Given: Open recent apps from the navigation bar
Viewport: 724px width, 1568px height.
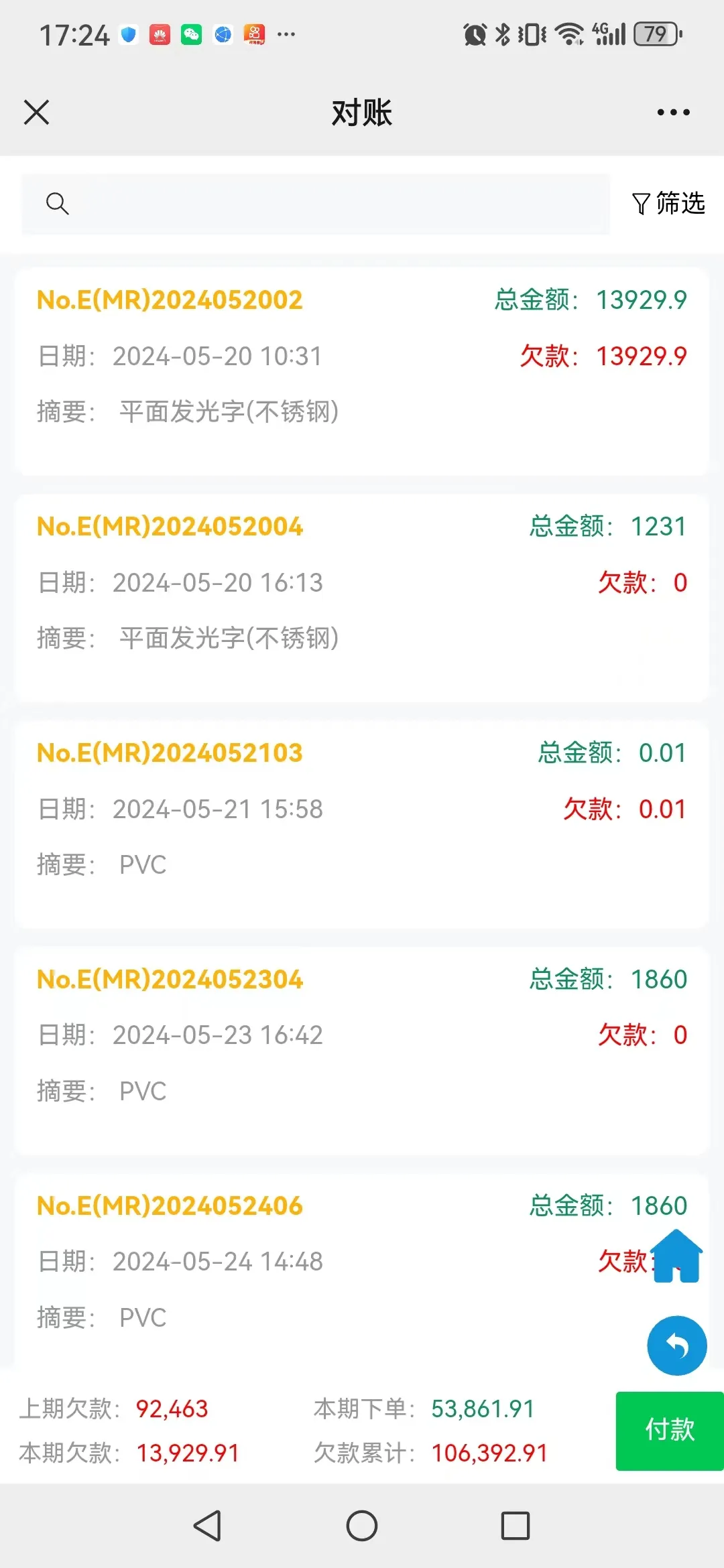Looking at the screenshot, I should 515,1526.
